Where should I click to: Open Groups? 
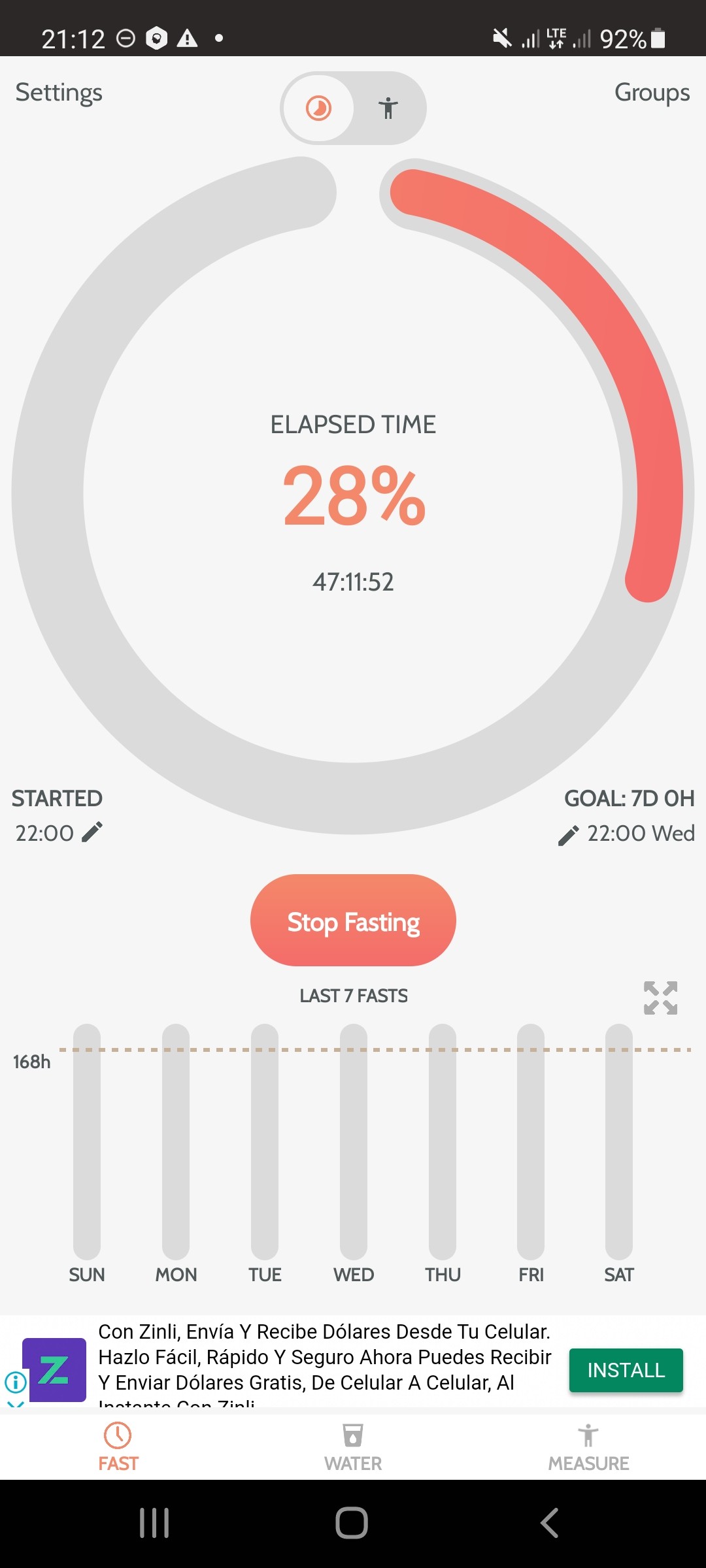[652, 93]
